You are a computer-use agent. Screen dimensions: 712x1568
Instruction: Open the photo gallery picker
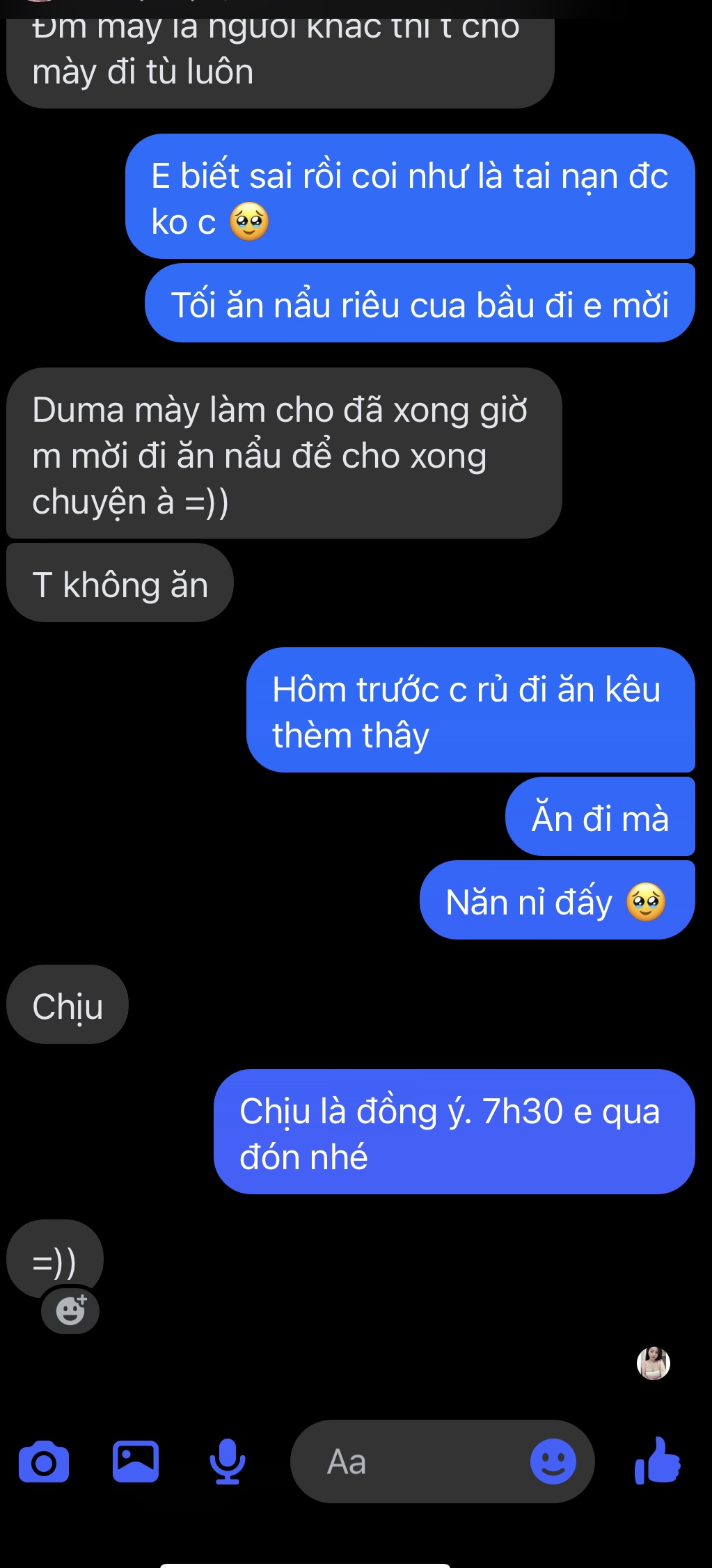click(x=136, y=1462)
